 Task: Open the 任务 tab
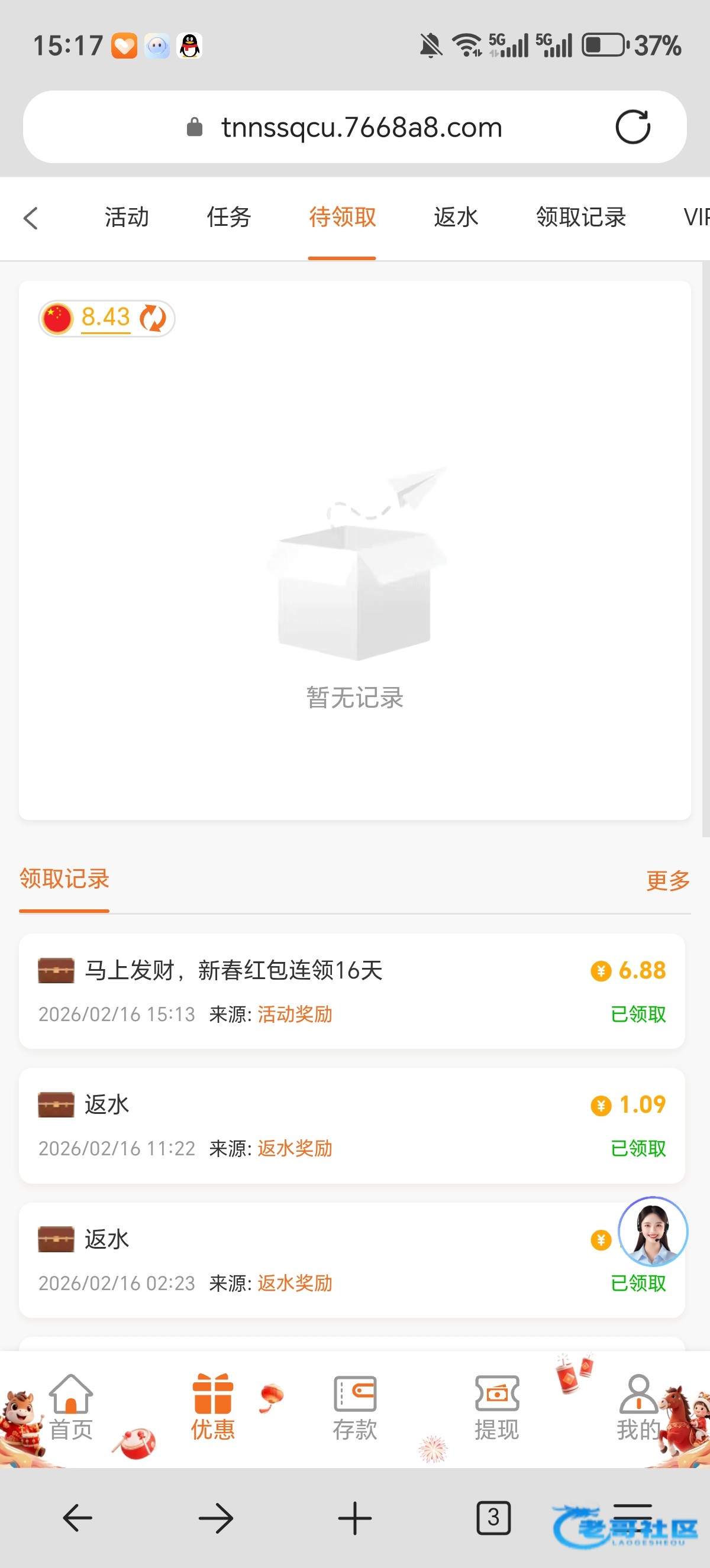[229, 218]
